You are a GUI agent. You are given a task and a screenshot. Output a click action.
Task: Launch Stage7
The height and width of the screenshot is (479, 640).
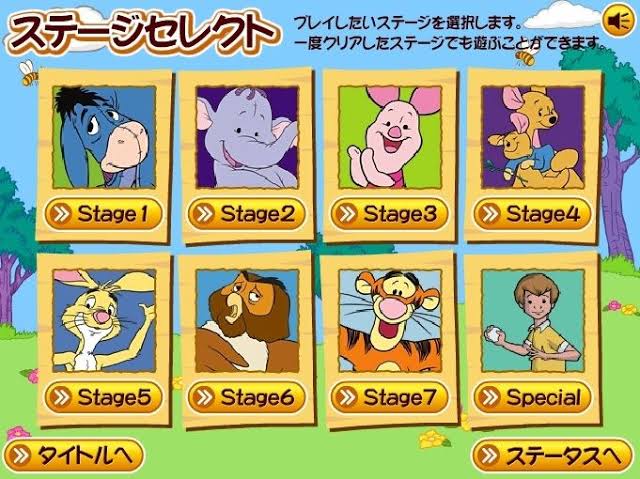389,397
